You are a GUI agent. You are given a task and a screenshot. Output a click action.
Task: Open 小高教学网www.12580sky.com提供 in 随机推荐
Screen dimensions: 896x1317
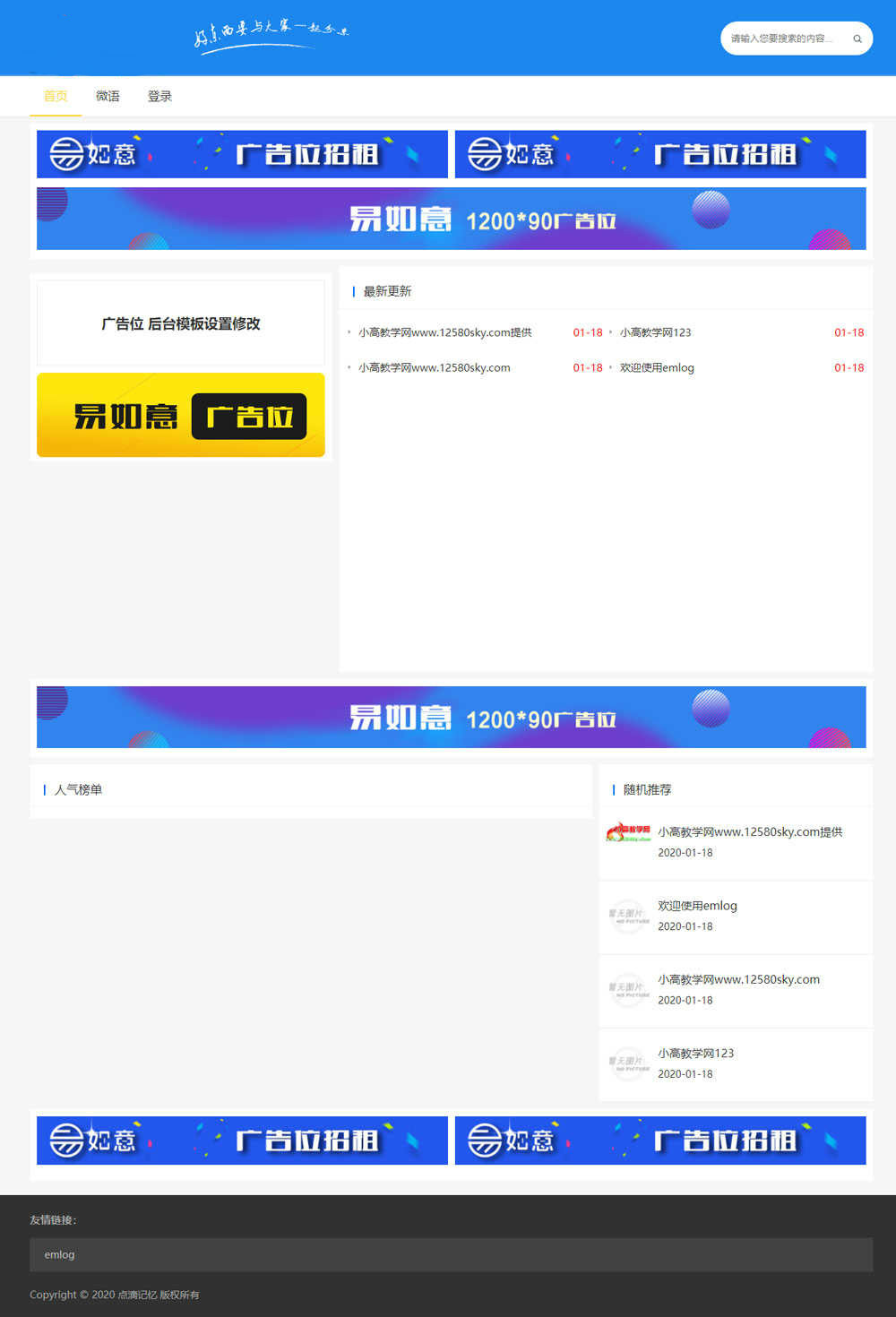[750, 832]
